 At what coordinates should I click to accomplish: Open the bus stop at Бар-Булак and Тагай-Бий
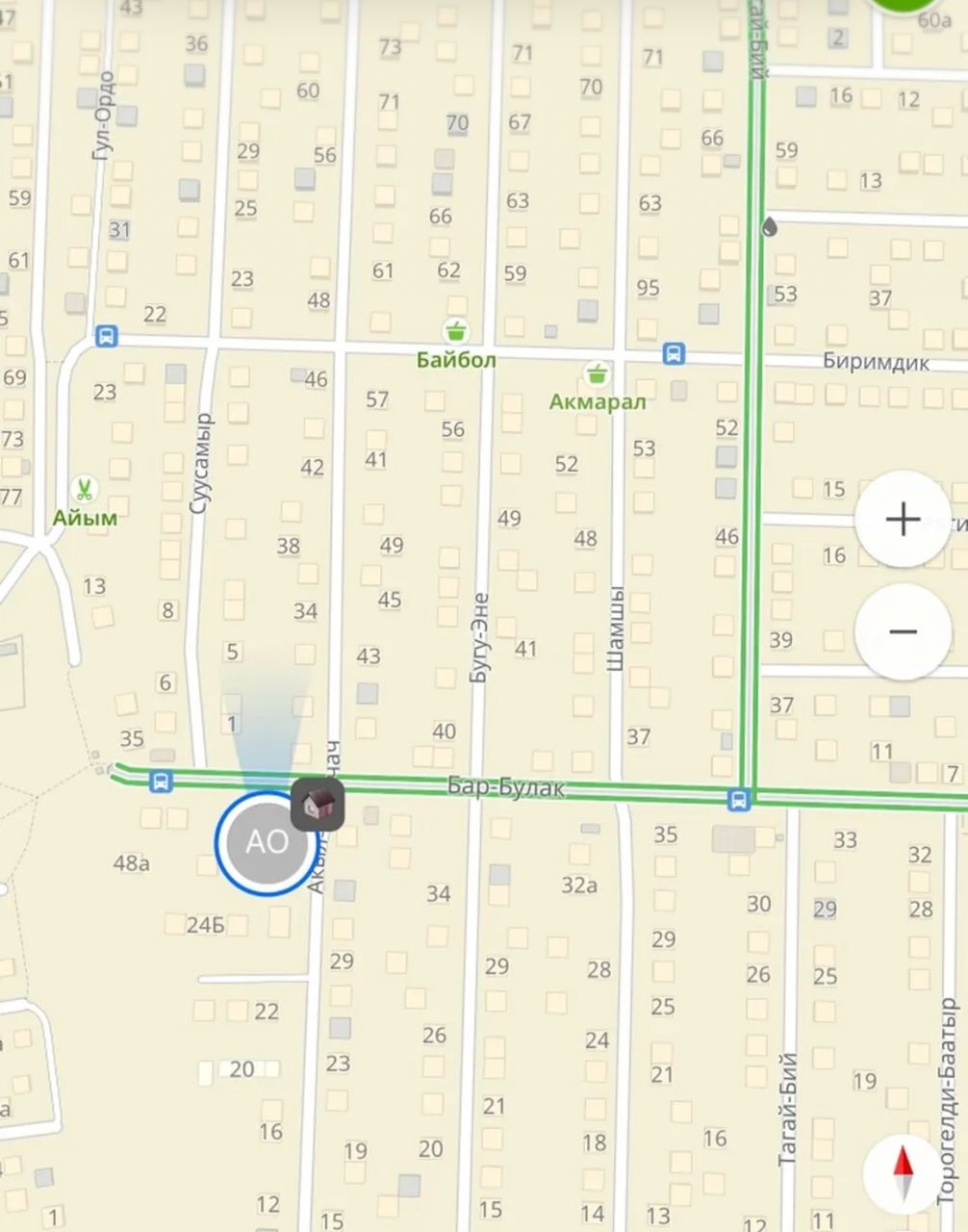(739, 799)
